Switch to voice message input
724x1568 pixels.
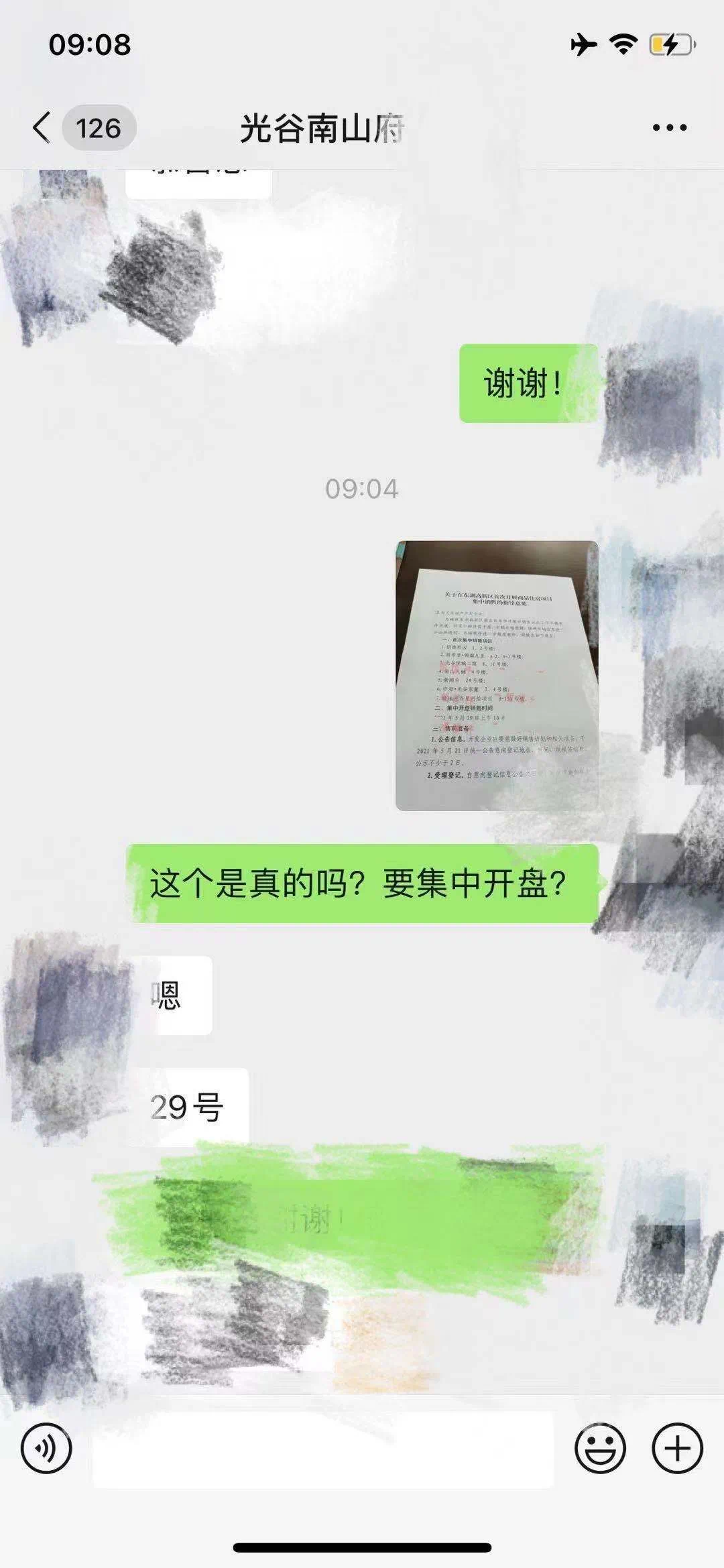click(x=46, y=1448)
